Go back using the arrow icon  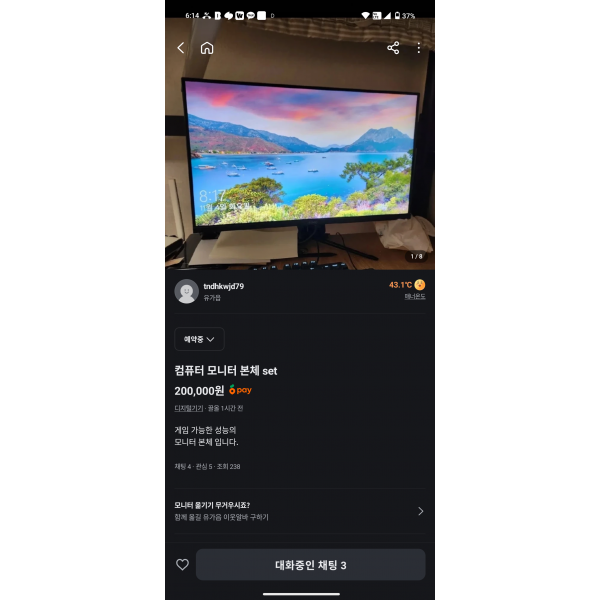181,48
